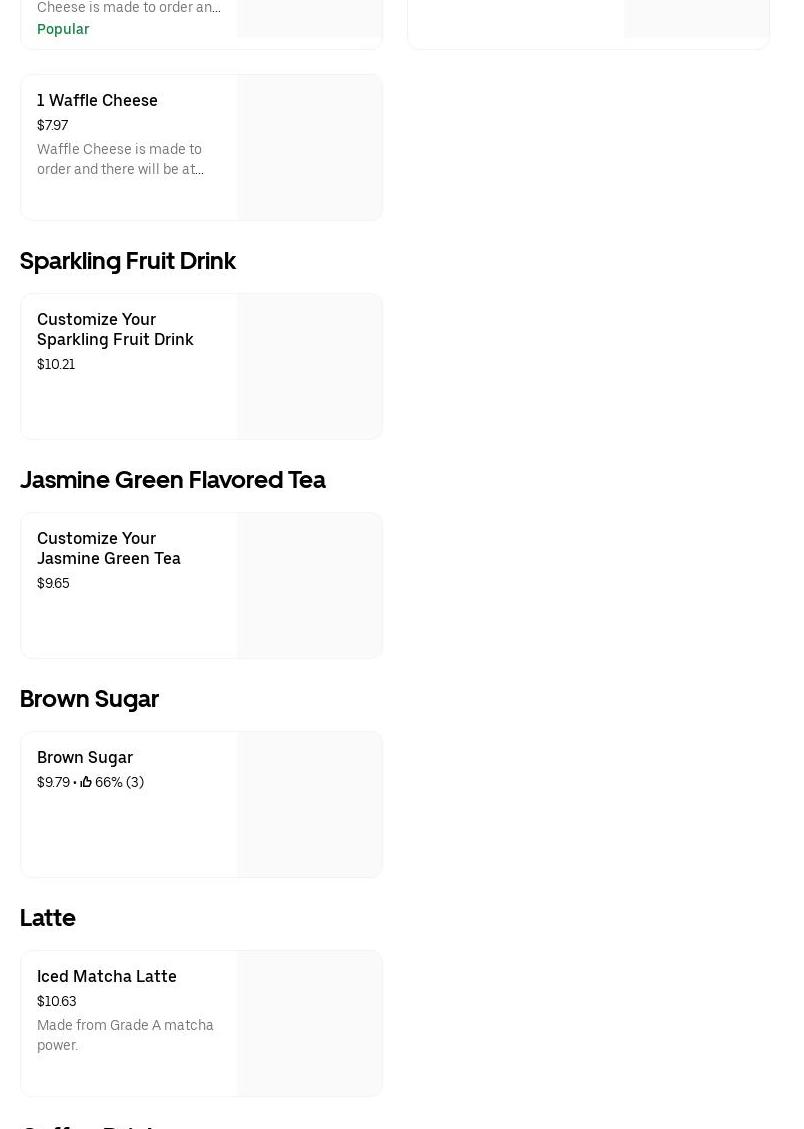Select Customize Your Sparkling Fruit Drink
804x1129 pixels.
(x=200, y=366)
